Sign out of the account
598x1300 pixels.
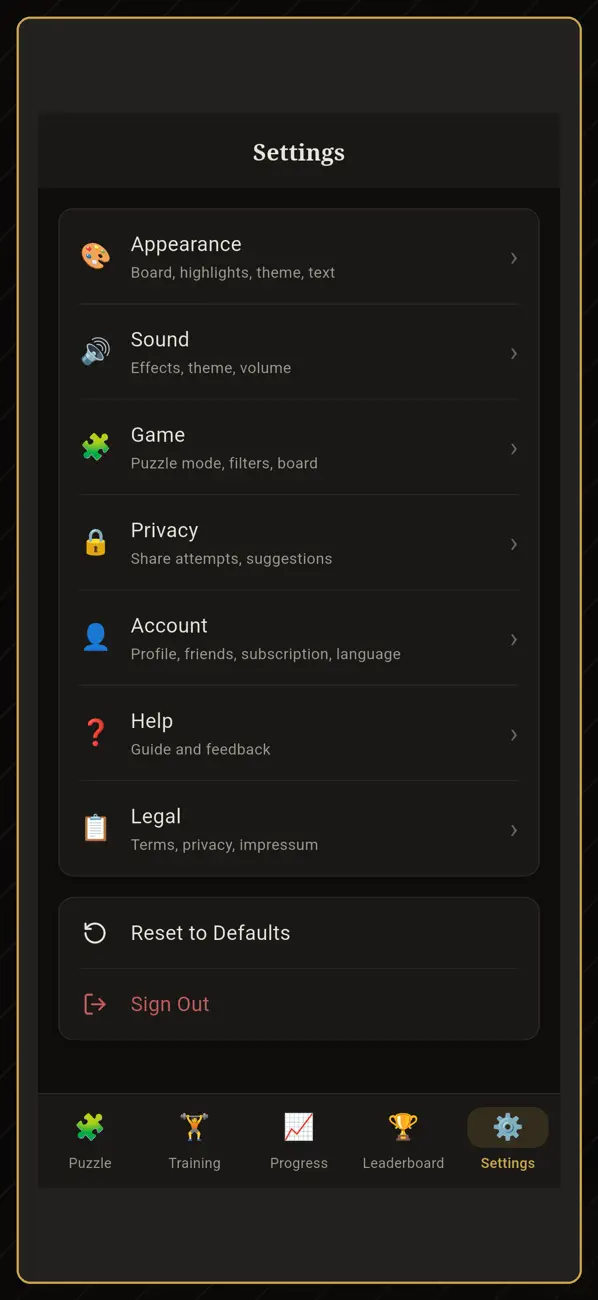pyautogui.click(x=299, y=1004)
